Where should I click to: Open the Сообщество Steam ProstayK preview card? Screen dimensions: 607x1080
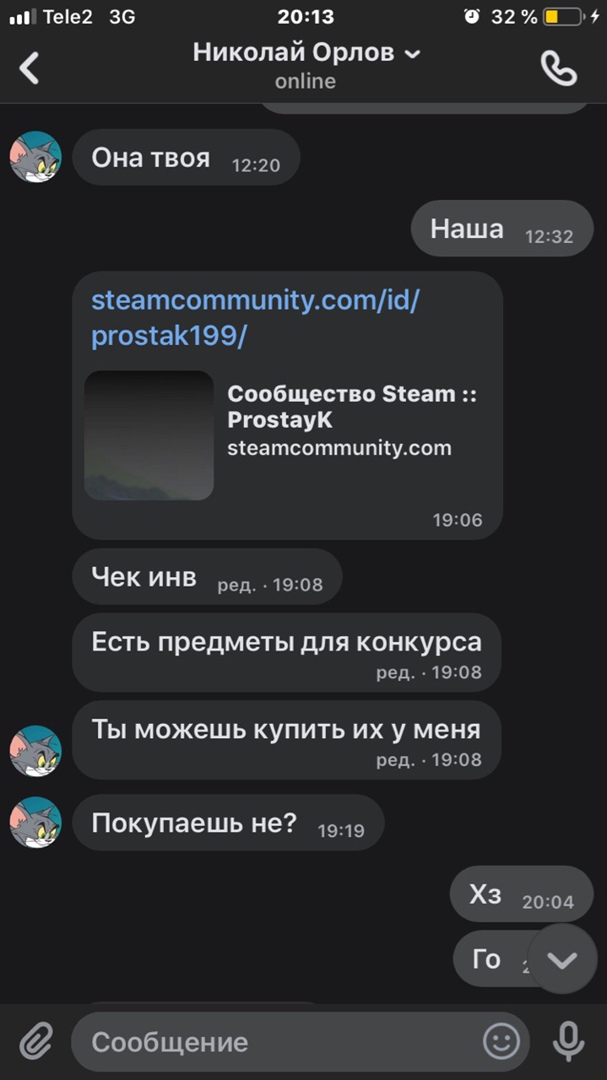(x=288, y=435)
